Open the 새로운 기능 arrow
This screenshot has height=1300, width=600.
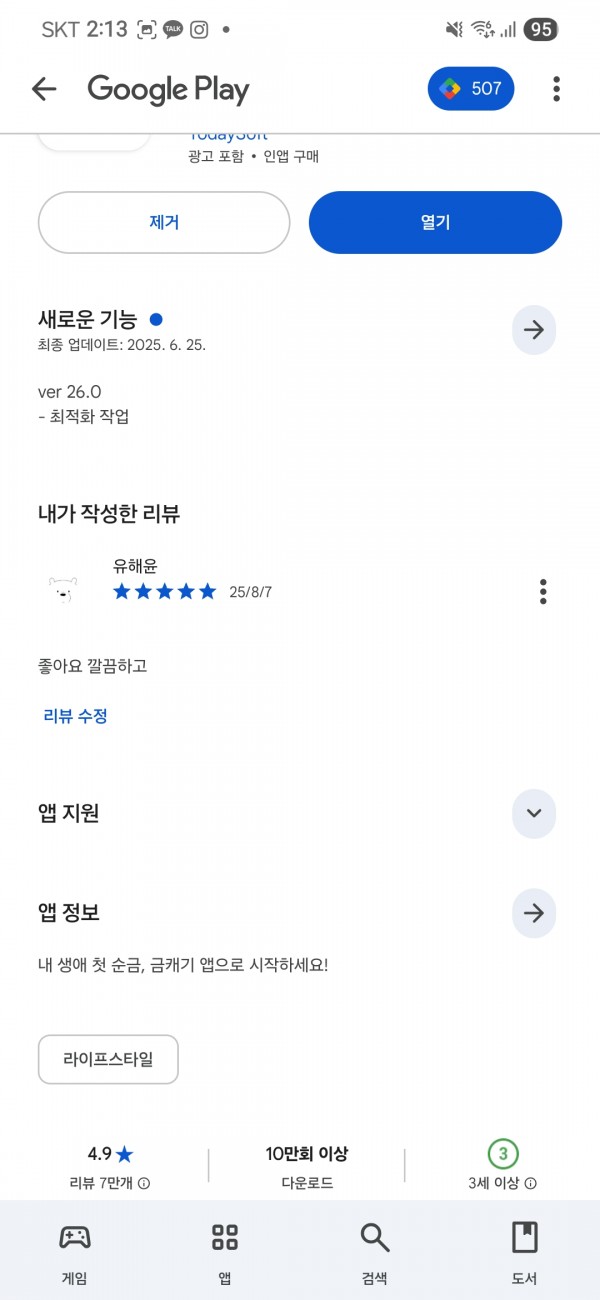pyautogui.click(x=533, y=330)
